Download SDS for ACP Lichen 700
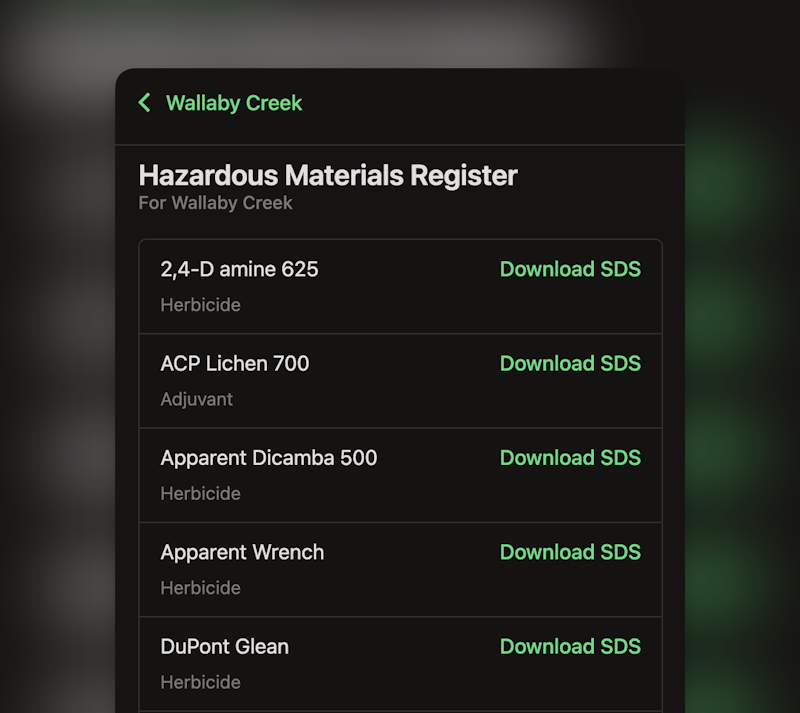The width and height of the screenshot is (800, 713). click(x=570, y=363)
